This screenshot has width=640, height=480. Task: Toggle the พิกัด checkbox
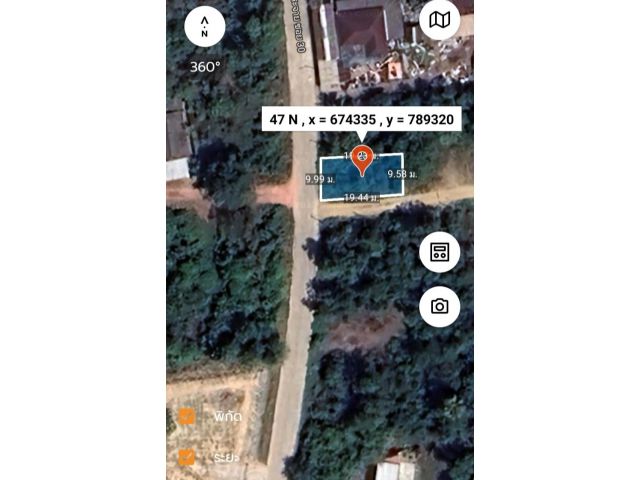point(187,416)
